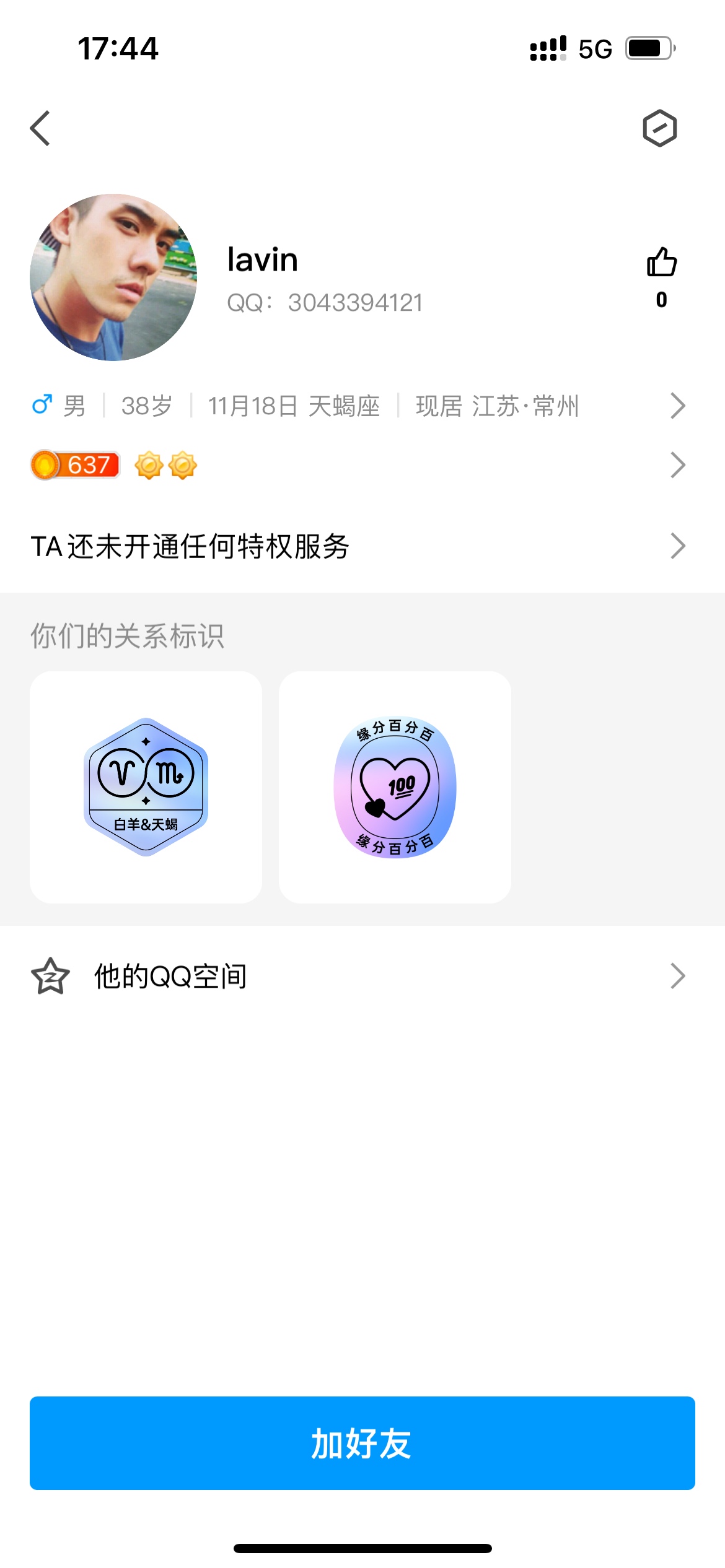Give lavin a thumbs-up like
This screenshot has height=1568, width=725.
coord(661,263)
